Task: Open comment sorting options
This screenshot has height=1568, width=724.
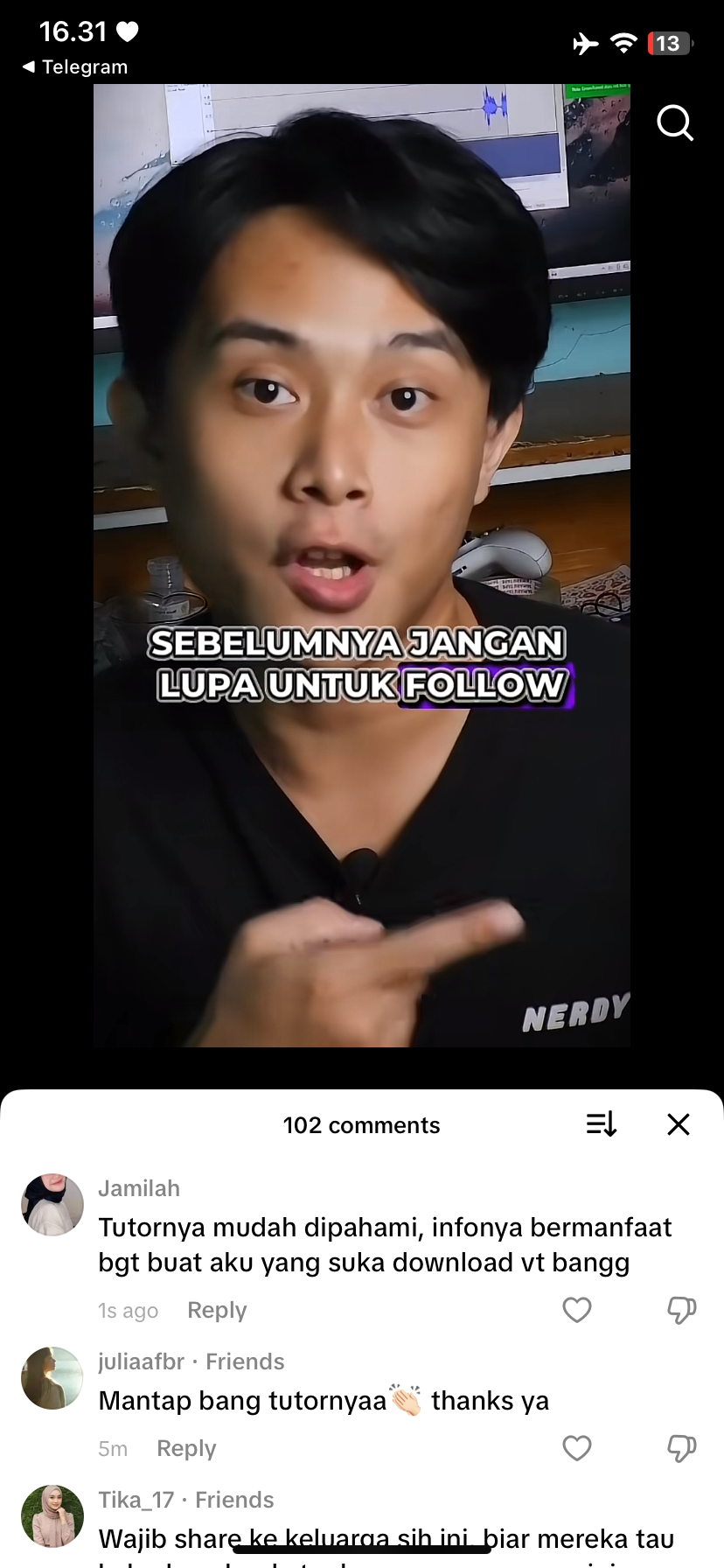Action: click(x=602, y=1124)
